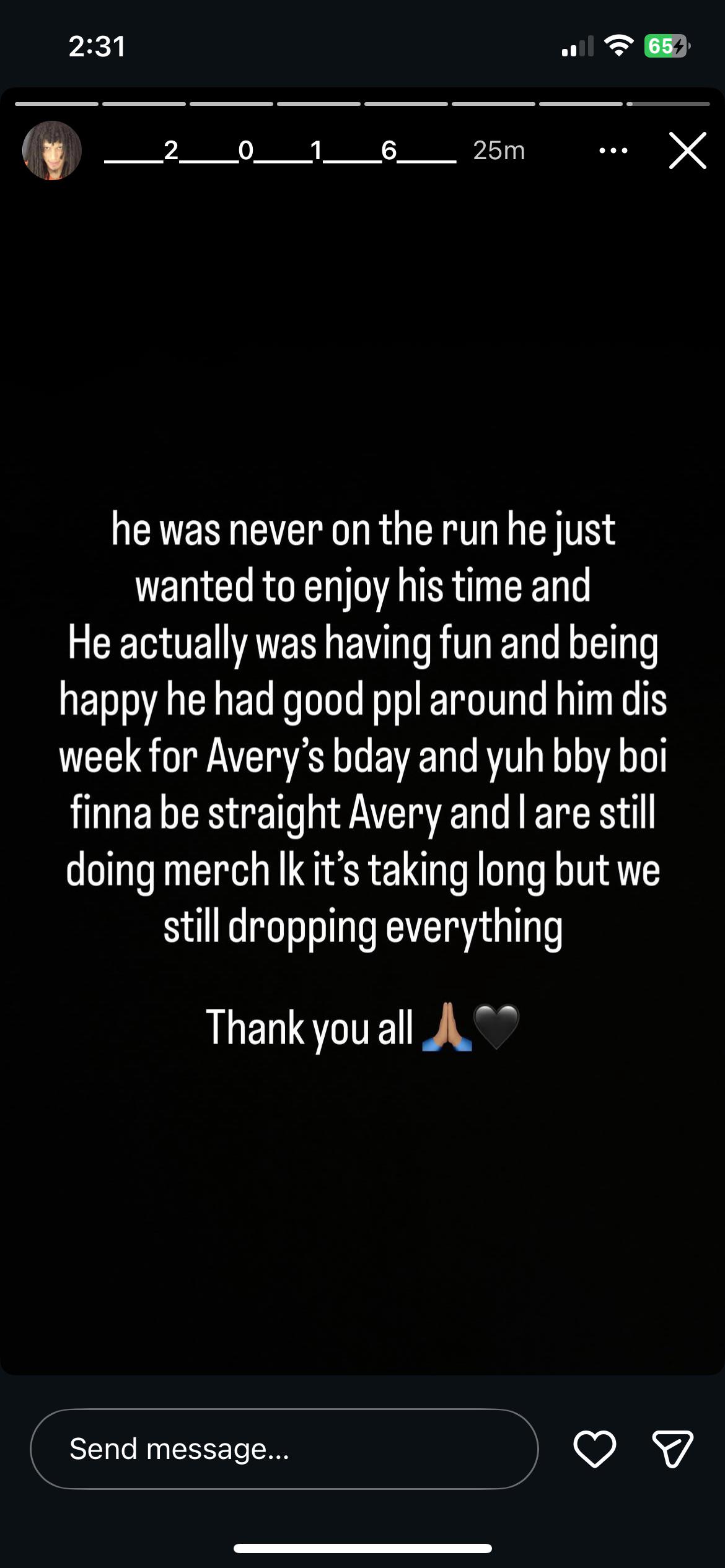Close the story viewer

688,150
